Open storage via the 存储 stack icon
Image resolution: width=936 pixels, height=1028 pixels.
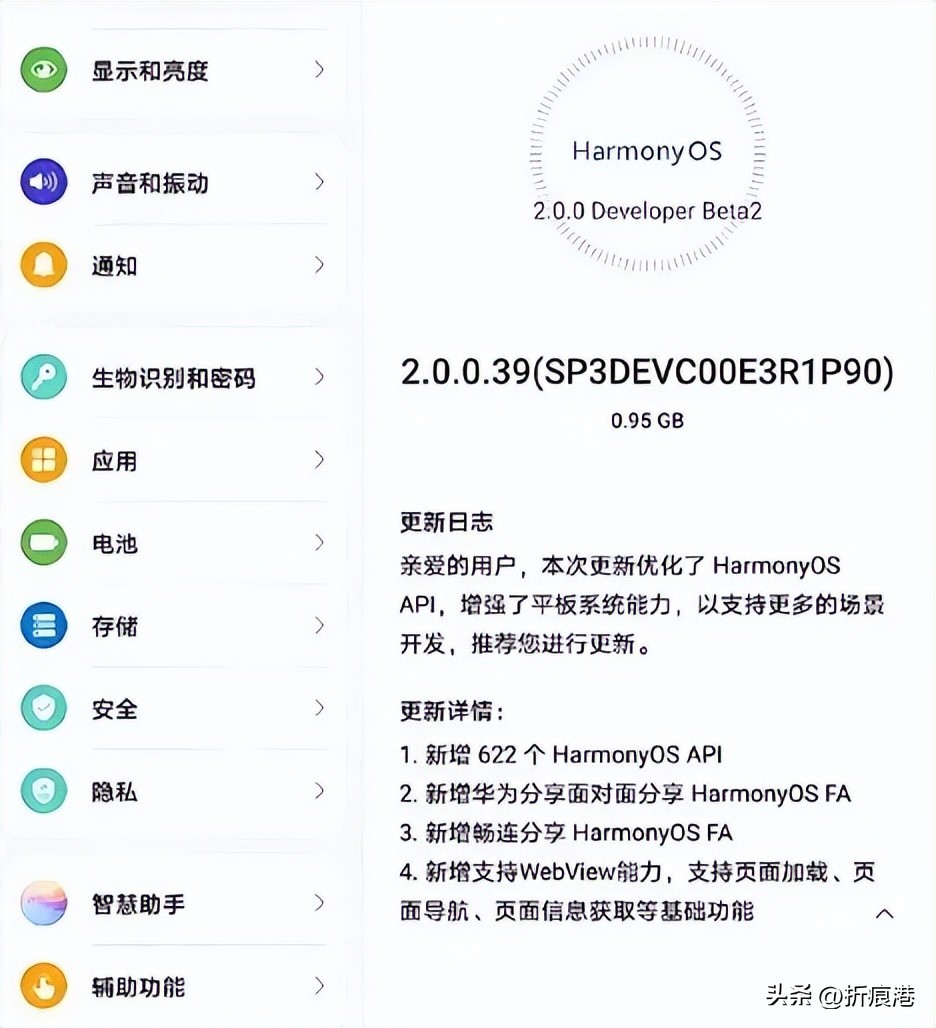43,626
